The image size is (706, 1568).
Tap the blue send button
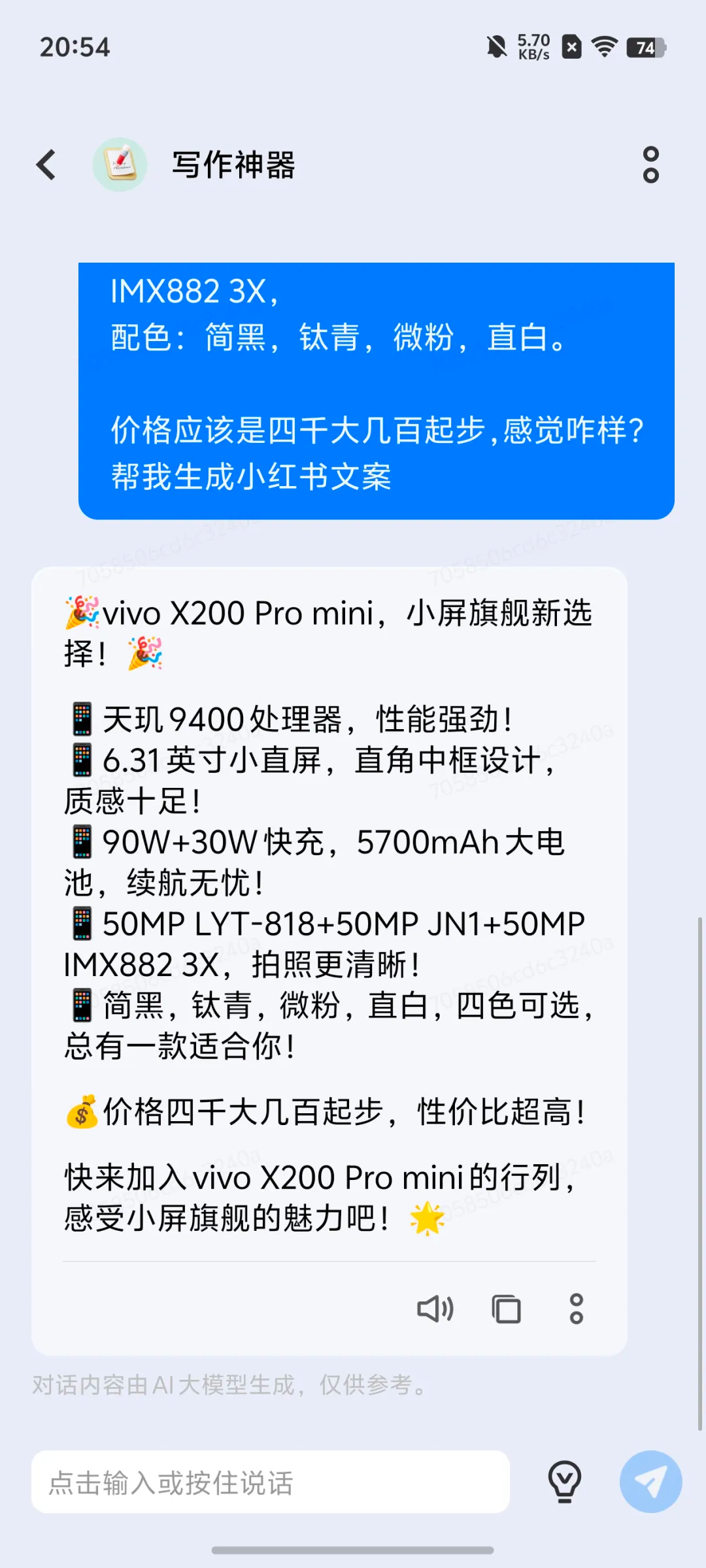650,1481
